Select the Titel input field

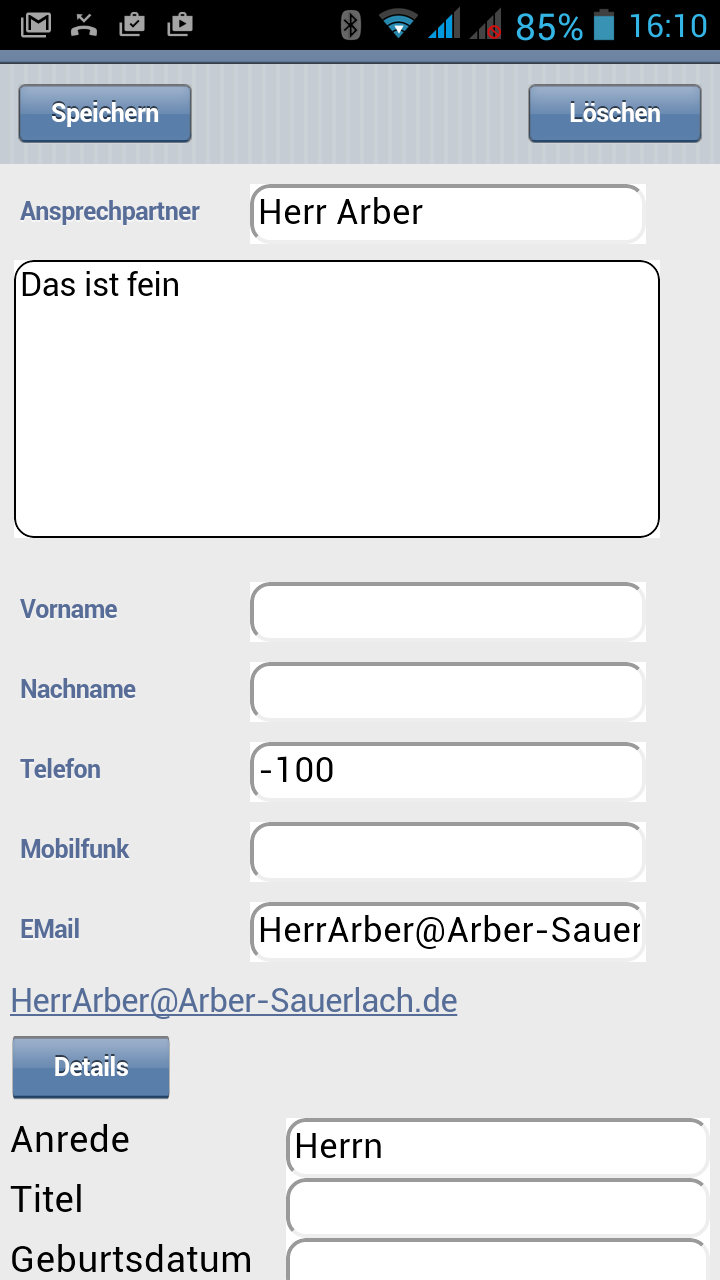(x=497, y=1206)
